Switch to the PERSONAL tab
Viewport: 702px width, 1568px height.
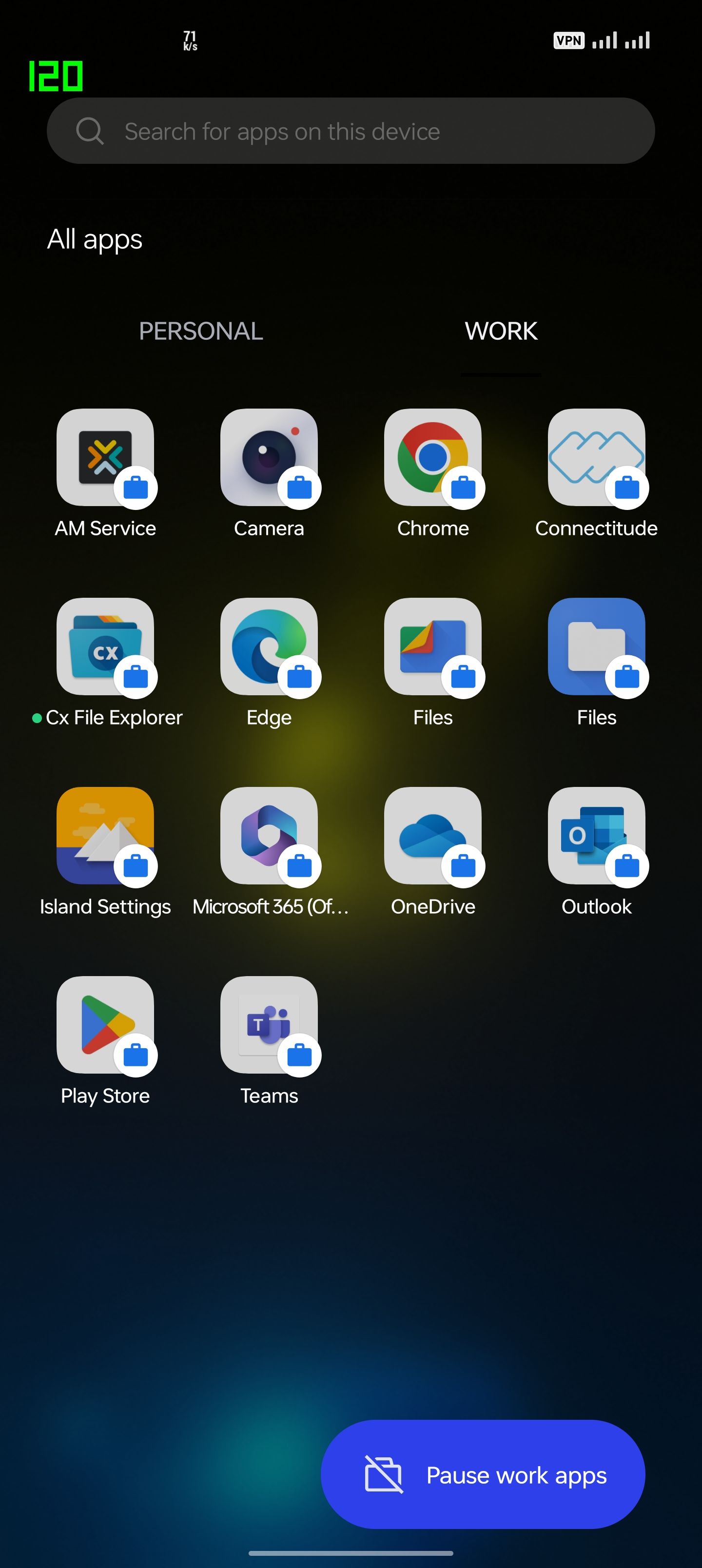pos(201,331)
